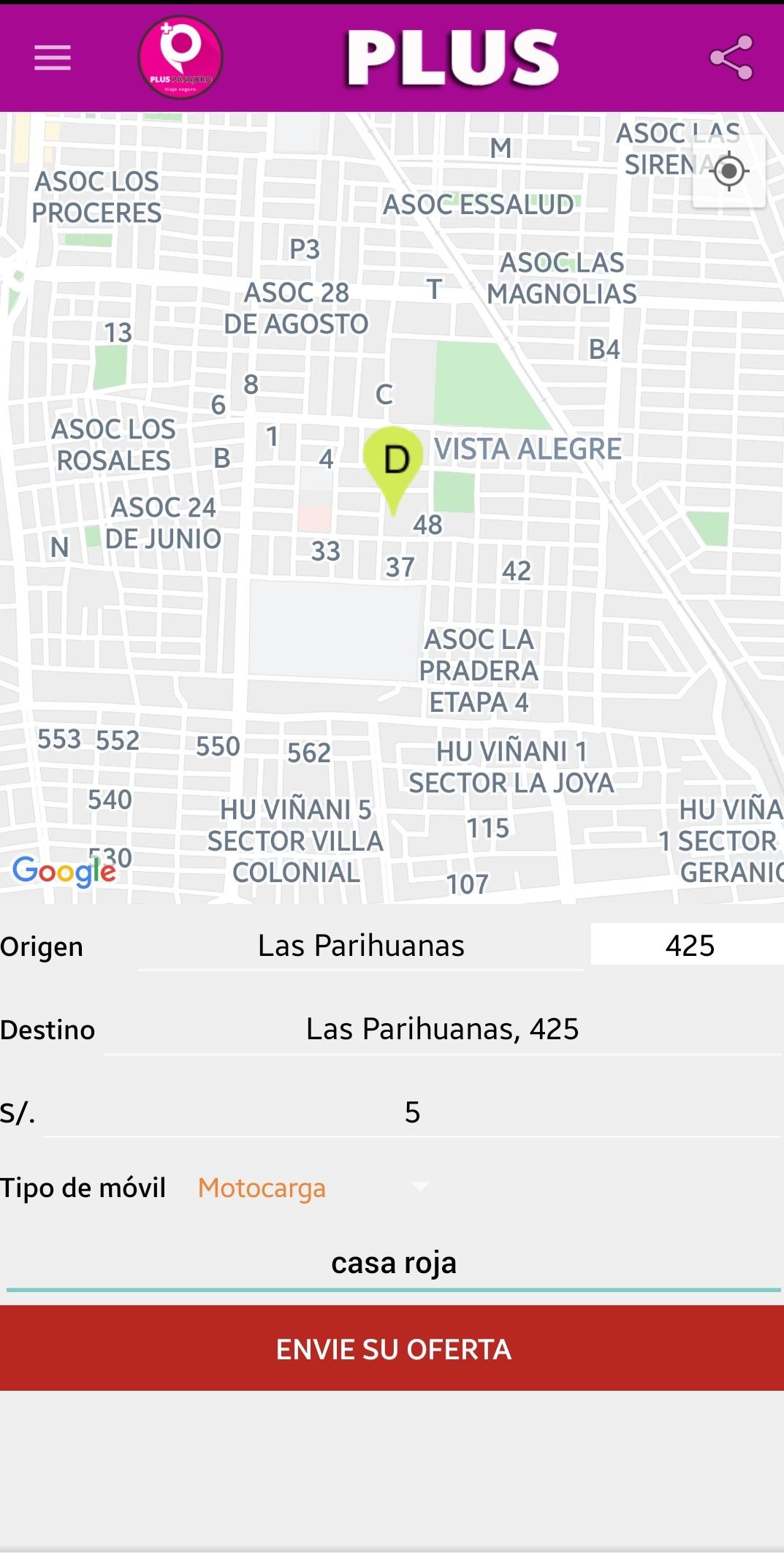Edit the Origen street field
784x1553 pixels.
click(x=361, y=946)
